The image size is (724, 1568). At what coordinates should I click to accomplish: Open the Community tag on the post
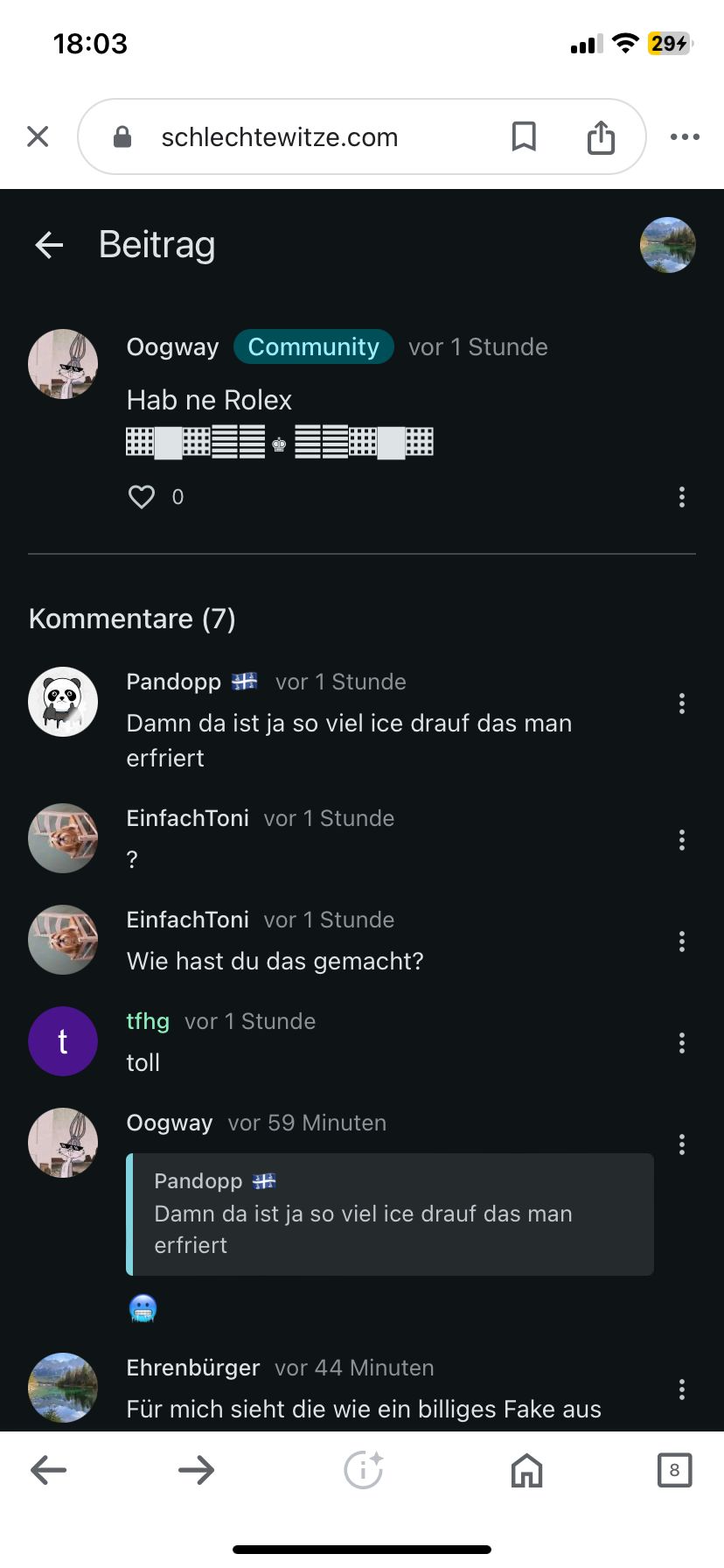[313, 346]
